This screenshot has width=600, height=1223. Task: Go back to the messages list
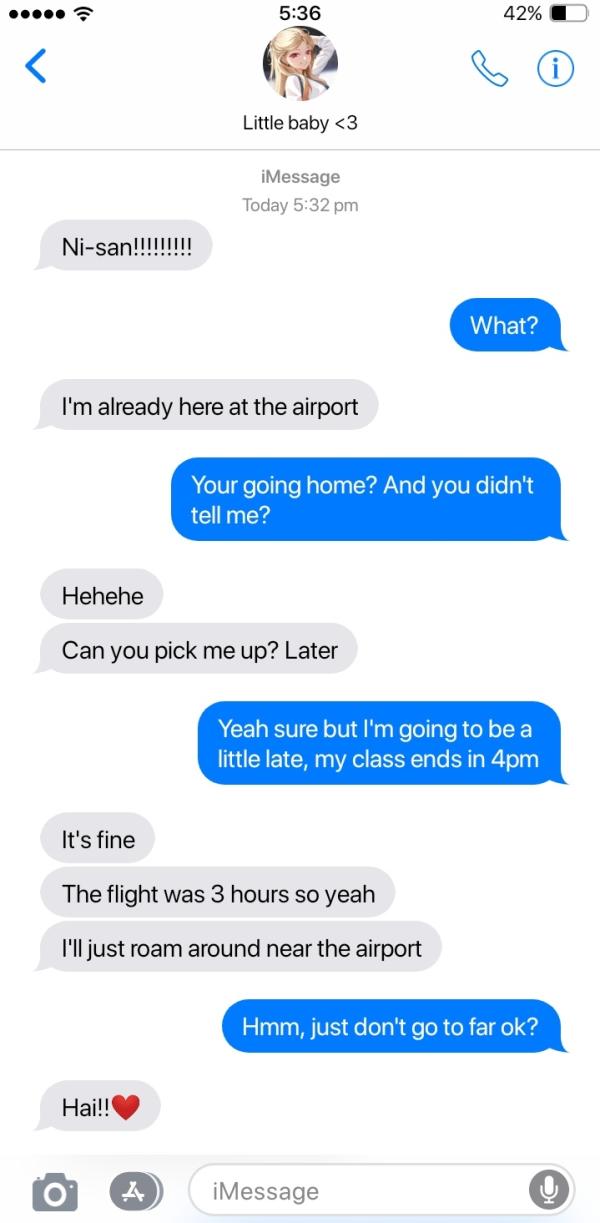[36, 66]
